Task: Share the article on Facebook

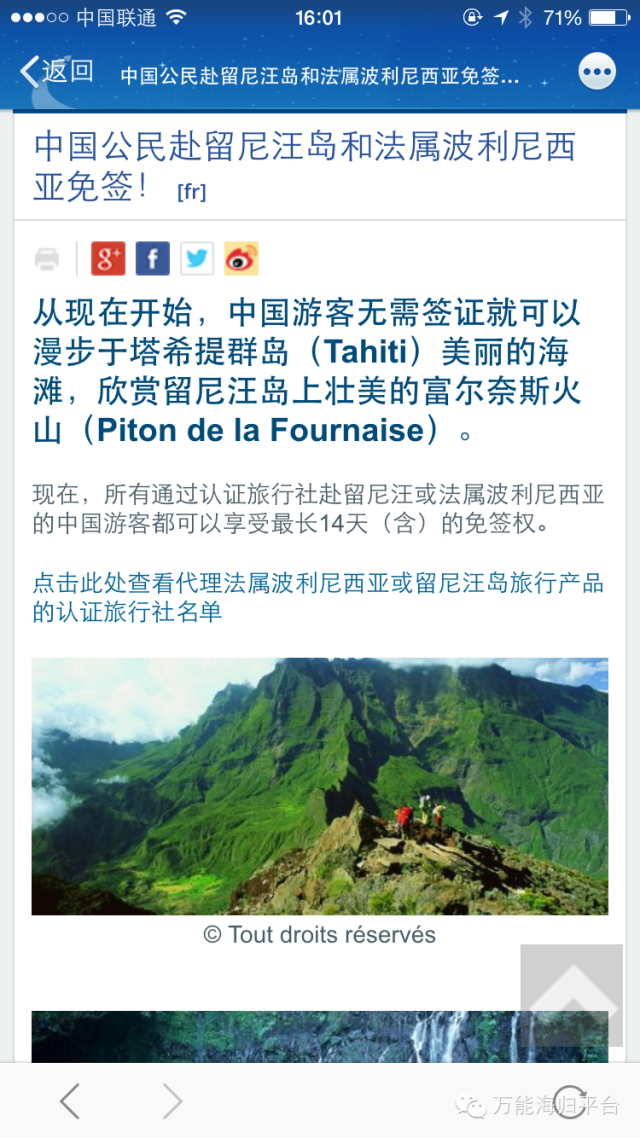Action: pyautogui.click(x=153, y=259)
